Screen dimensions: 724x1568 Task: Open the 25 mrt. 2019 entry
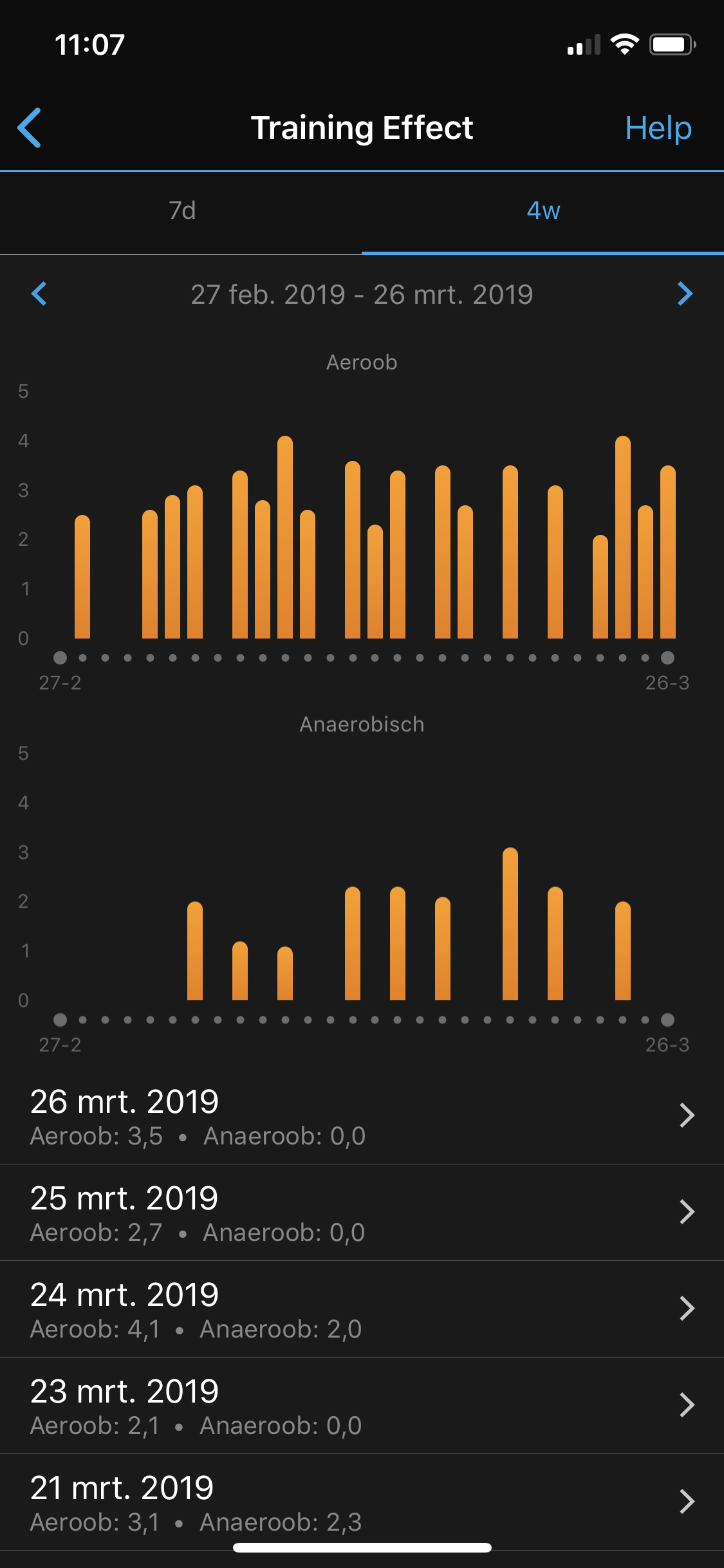pos(362,1213)
